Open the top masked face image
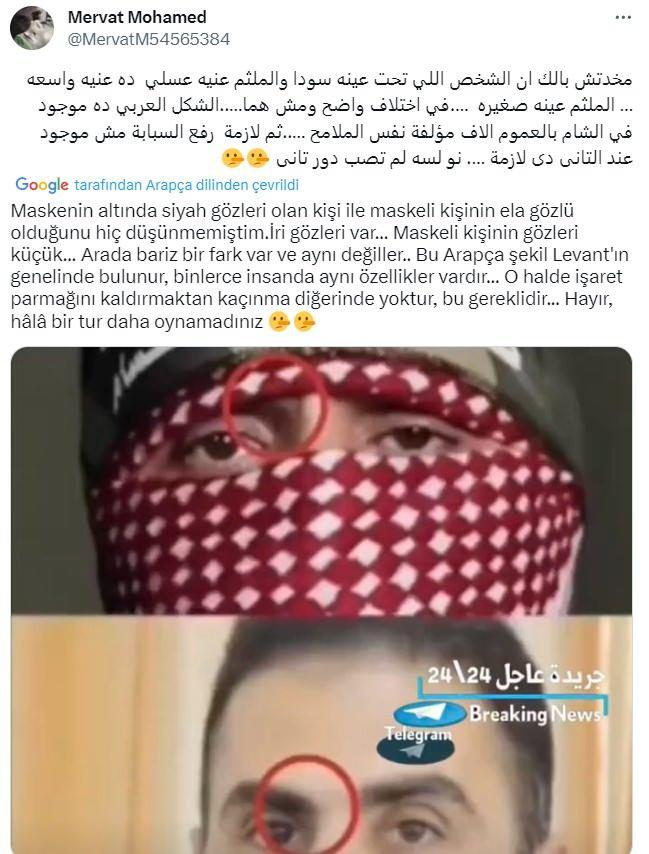 pos(321,482)
